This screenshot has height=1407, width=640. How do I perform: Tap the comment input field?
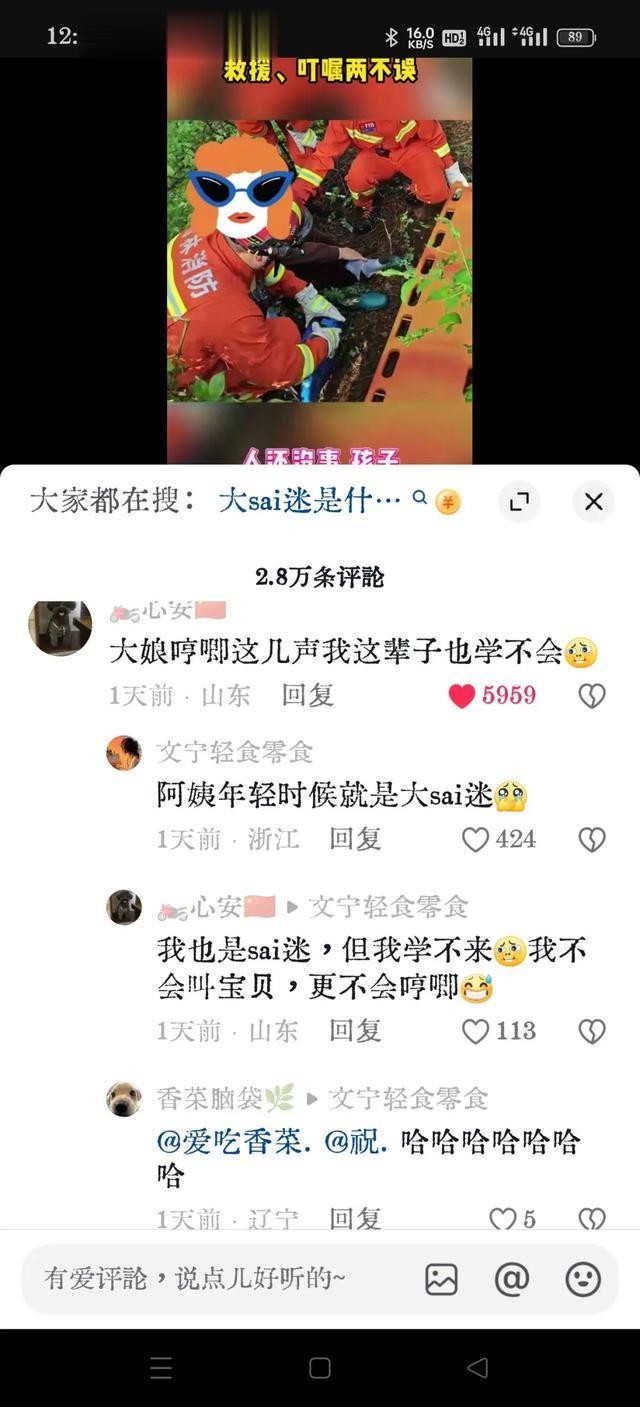pos(215,1278)
